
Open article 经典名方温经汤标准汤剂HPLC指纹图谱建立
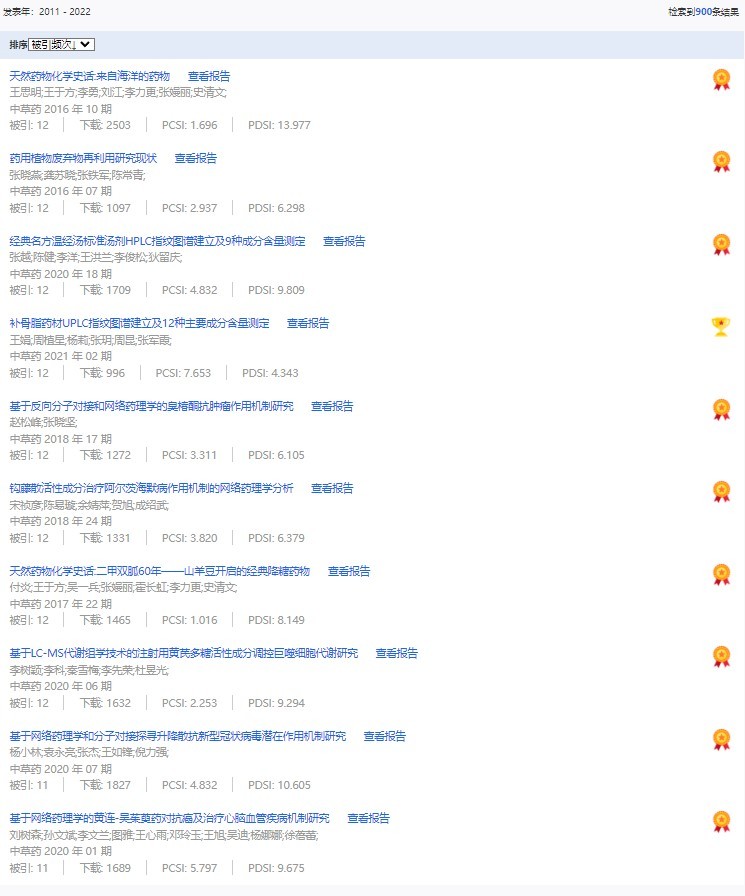[x=157, y=241]
